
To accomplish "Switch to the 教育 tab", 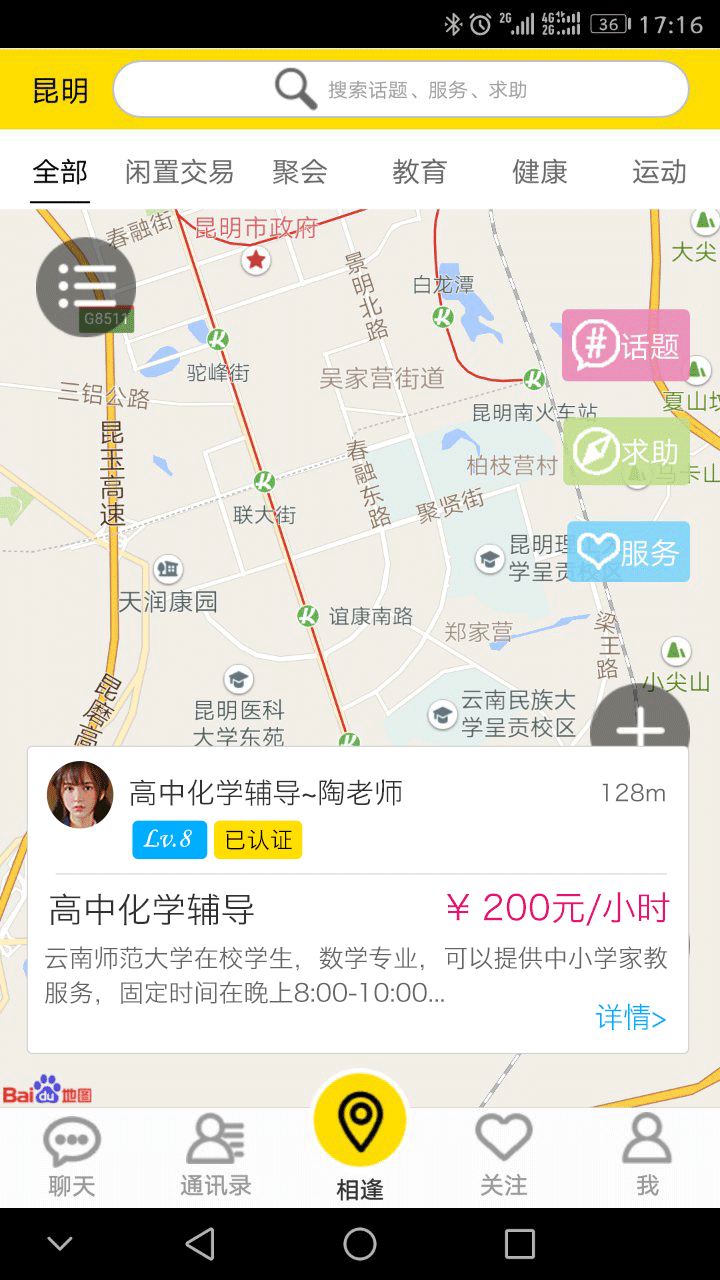I will pyautogui.click(x=420, y=172).
